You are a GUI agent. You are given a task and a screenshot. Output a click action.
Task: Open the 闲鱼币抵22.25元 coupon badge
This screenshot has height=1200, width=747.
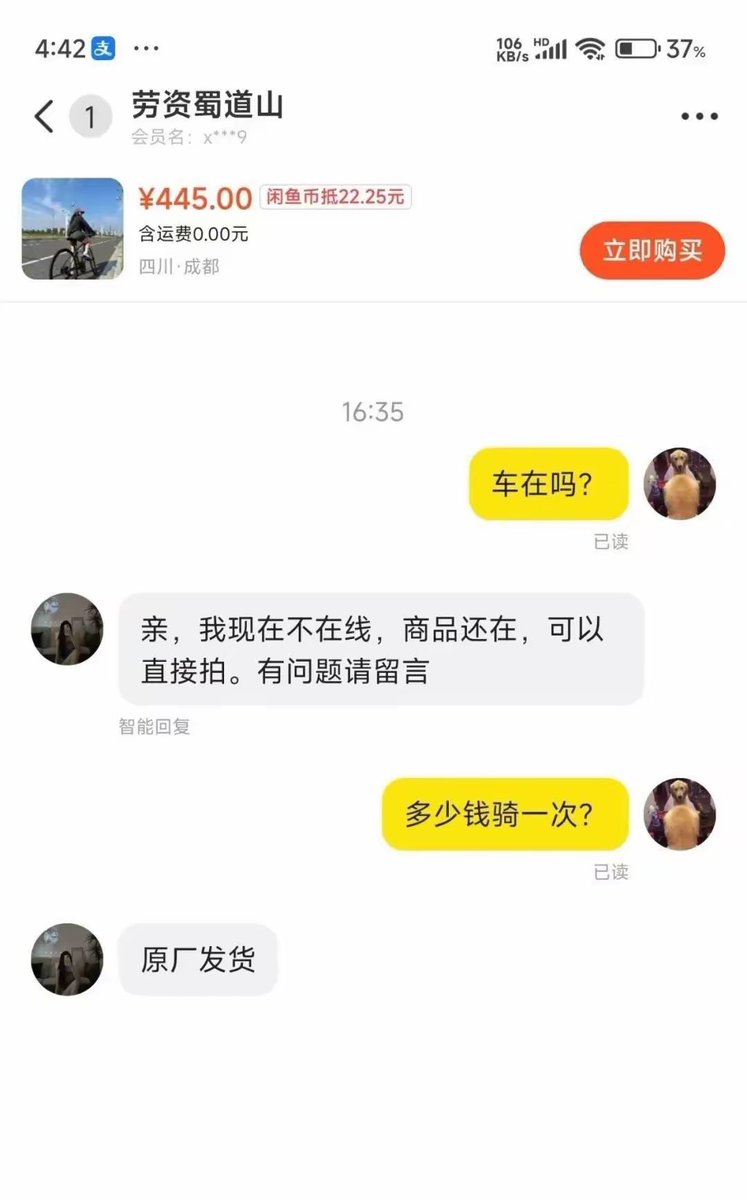[x=333, y=198]
